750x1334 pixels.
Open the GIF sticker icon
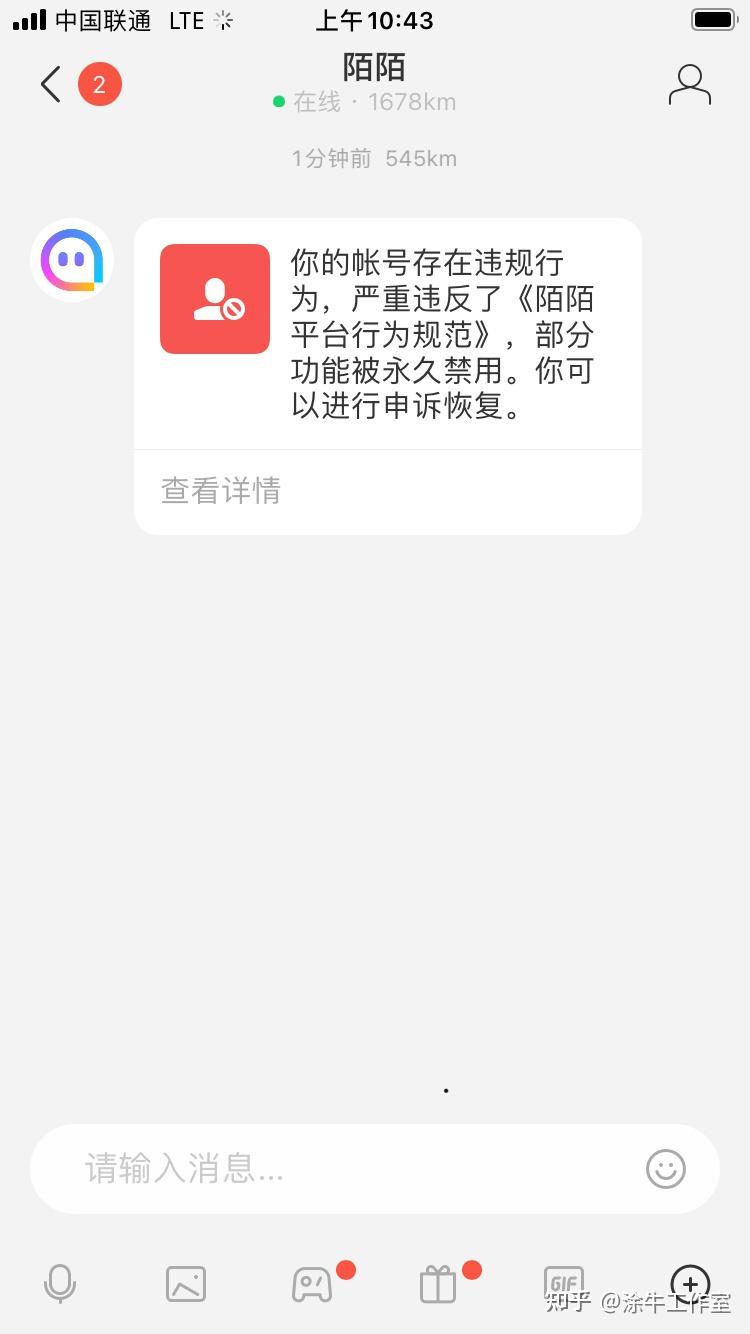pos(564,1285)
